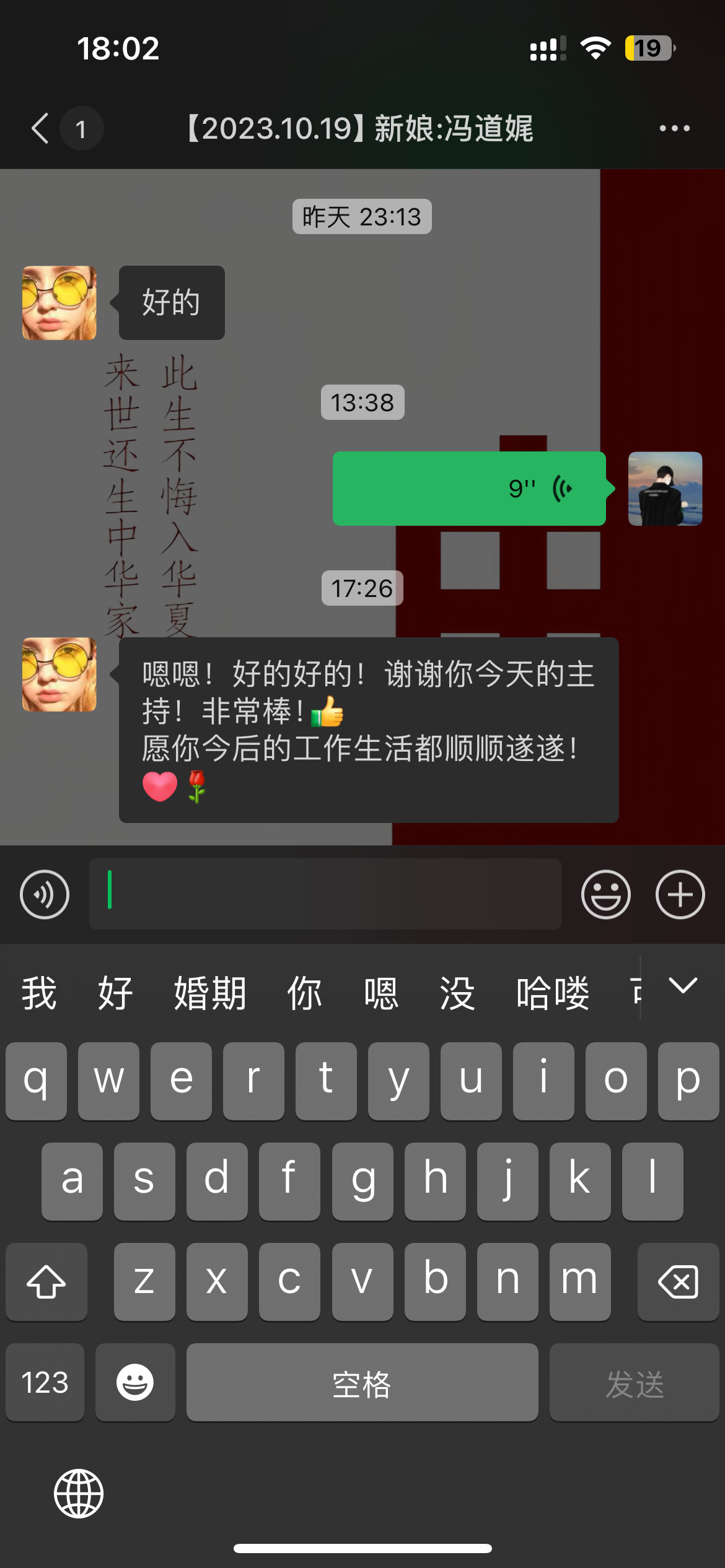Select the suggestion 哈喽
Screen dimensions: 725x1568
[x=553, y=993]
